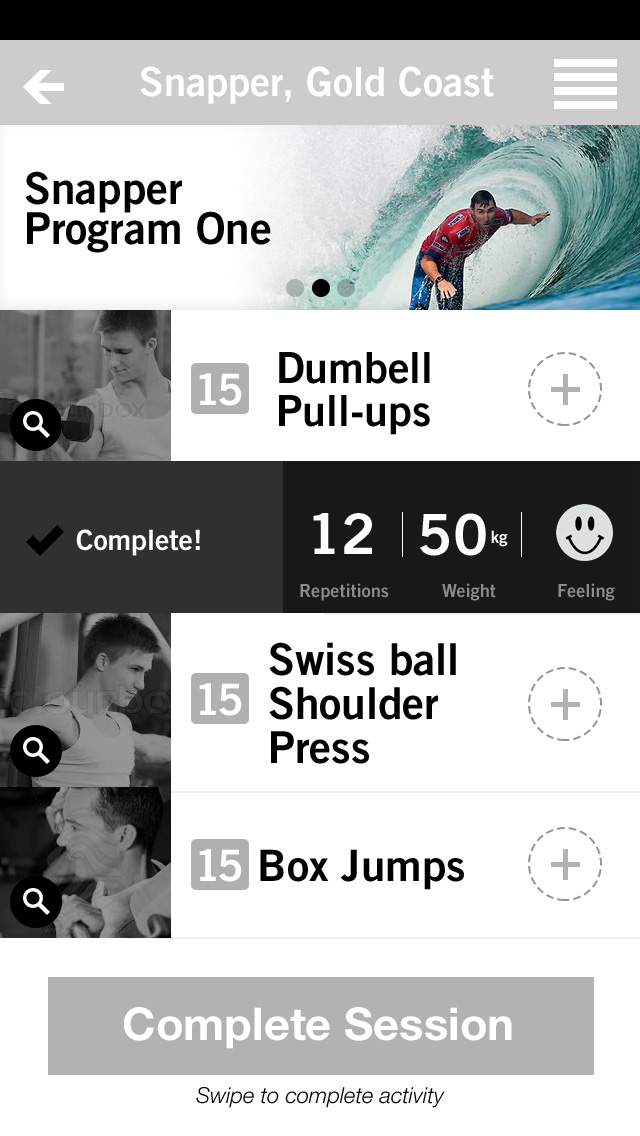Add a set for Box Jumps
Screen dimensions: 640x1136
pos(565,864)
